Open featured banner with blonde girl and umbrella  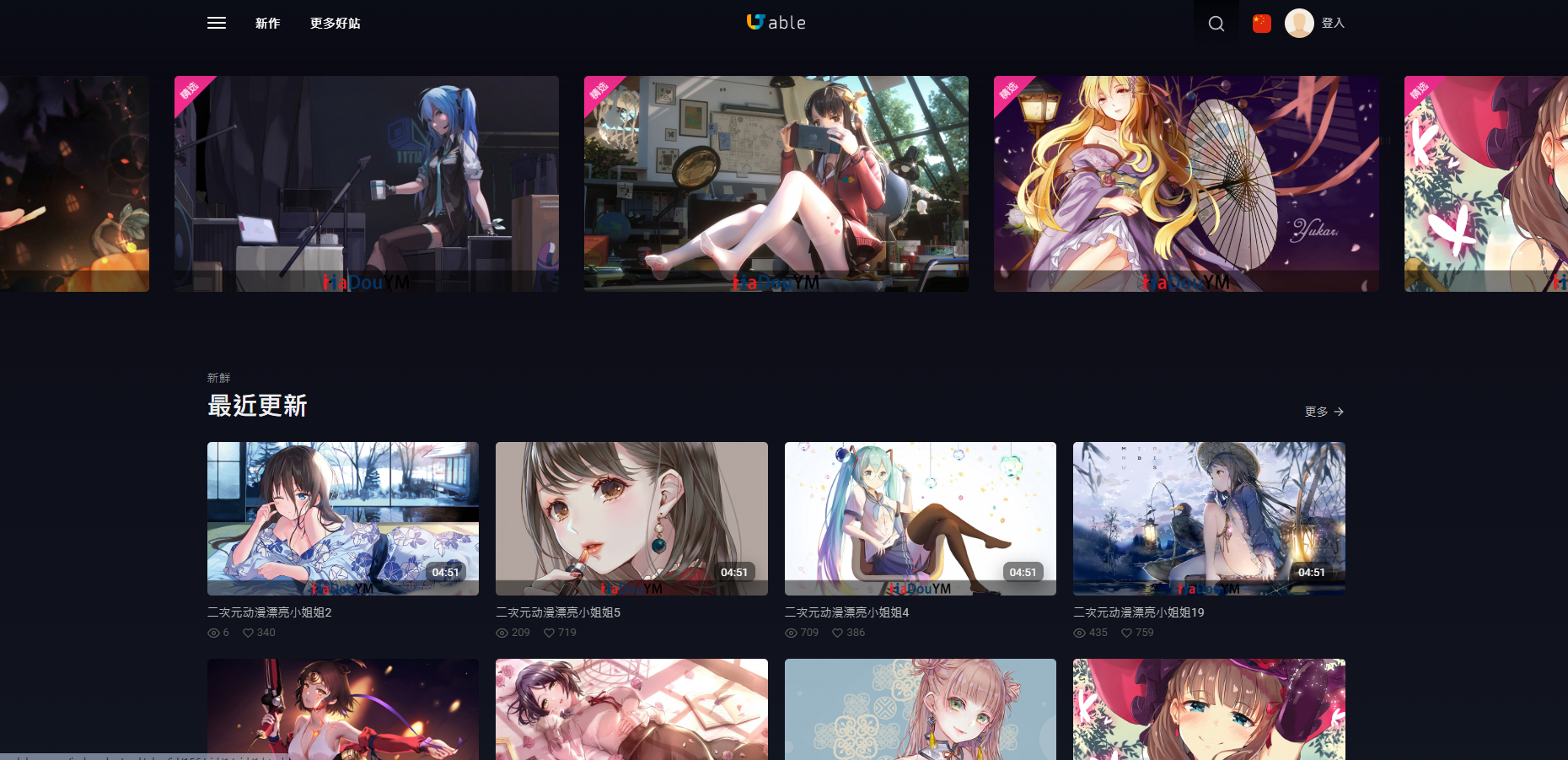click(1186, 183)
